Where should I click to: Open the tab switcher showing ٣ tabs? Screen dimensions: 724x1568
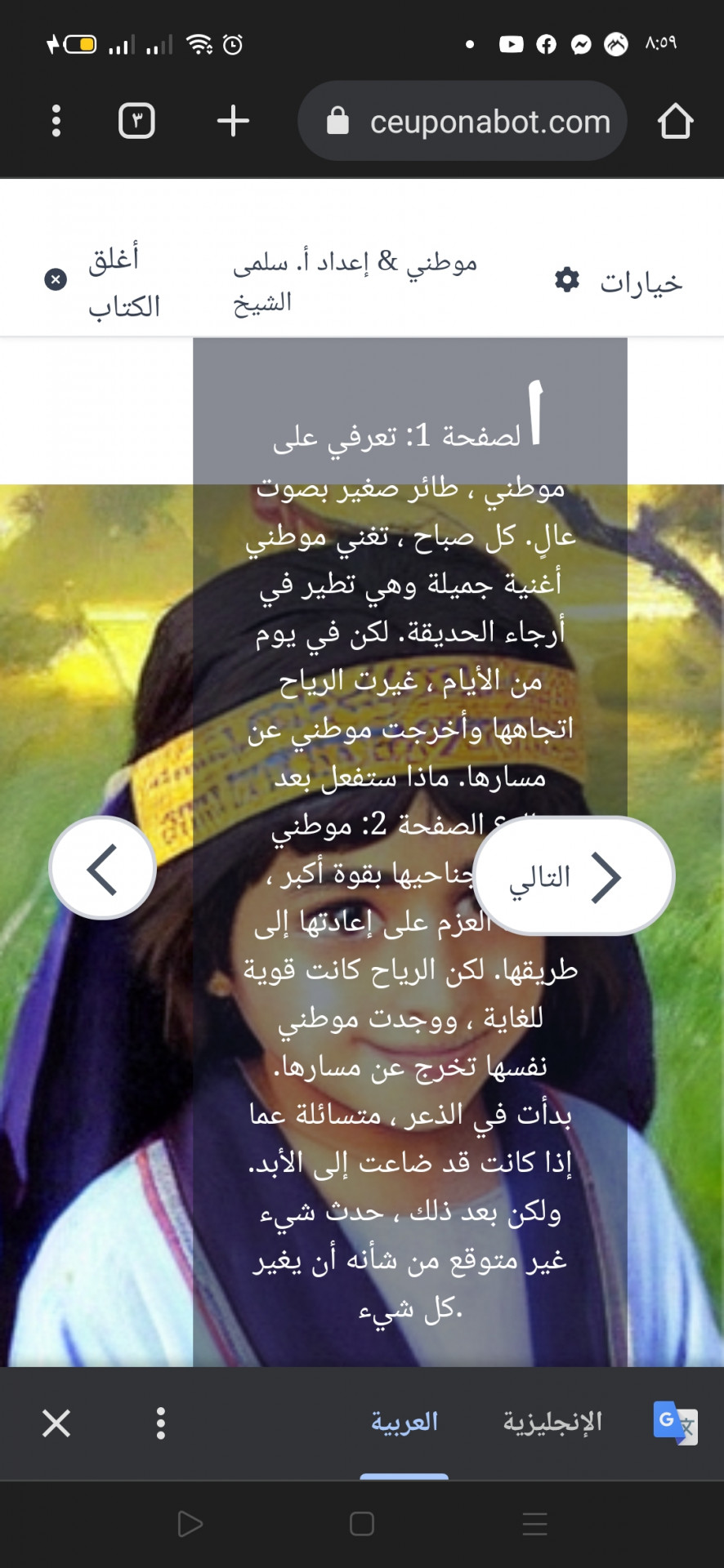pyautogui.click(x=136, y=121)
